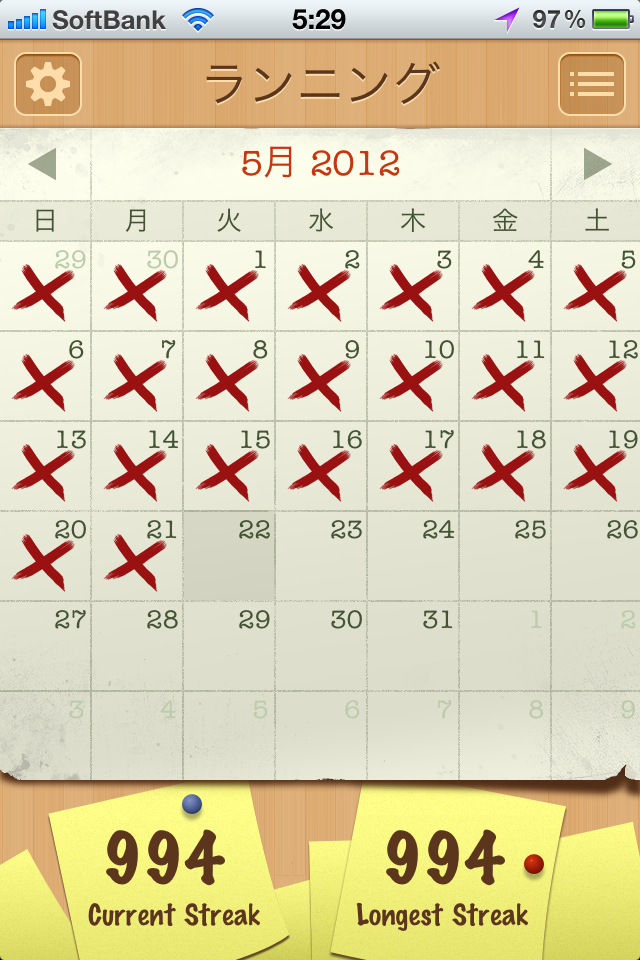Select May 27 on the calendar

click(45, 647)
